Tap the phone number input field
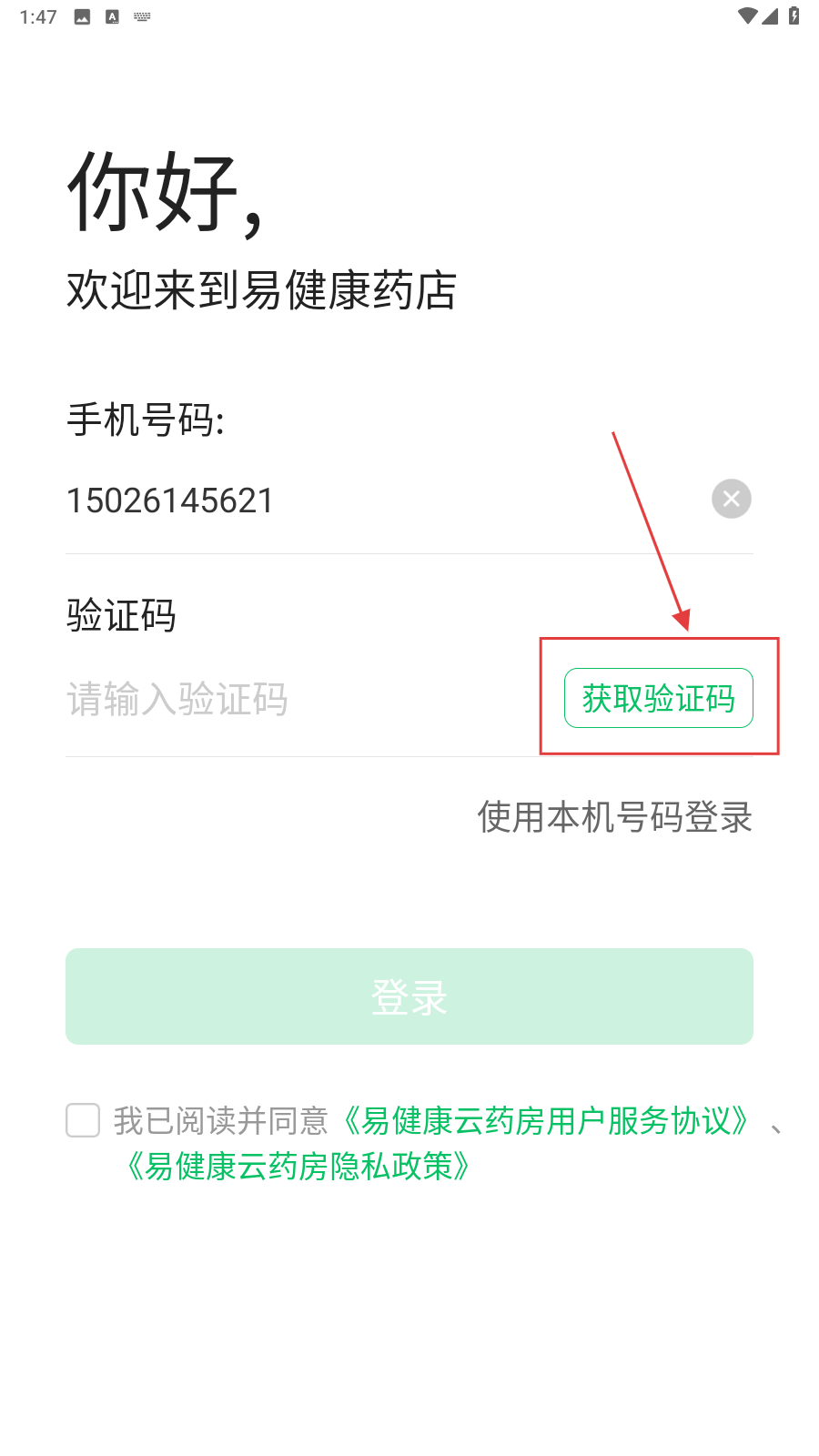819x1456 pixels. [x=364, y=500]
